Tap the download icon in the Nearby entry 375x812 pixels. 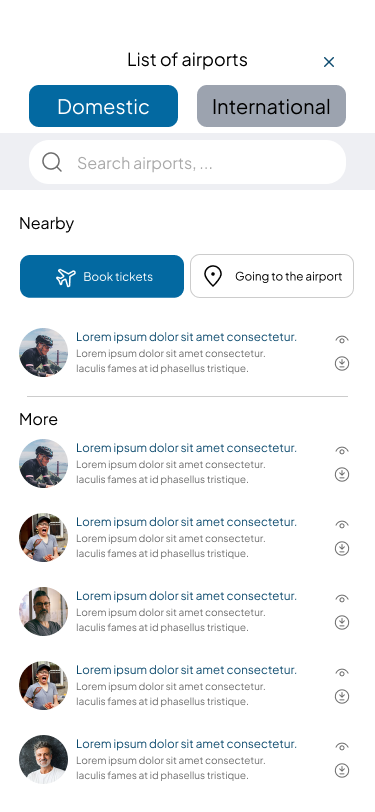pos(342,364)
